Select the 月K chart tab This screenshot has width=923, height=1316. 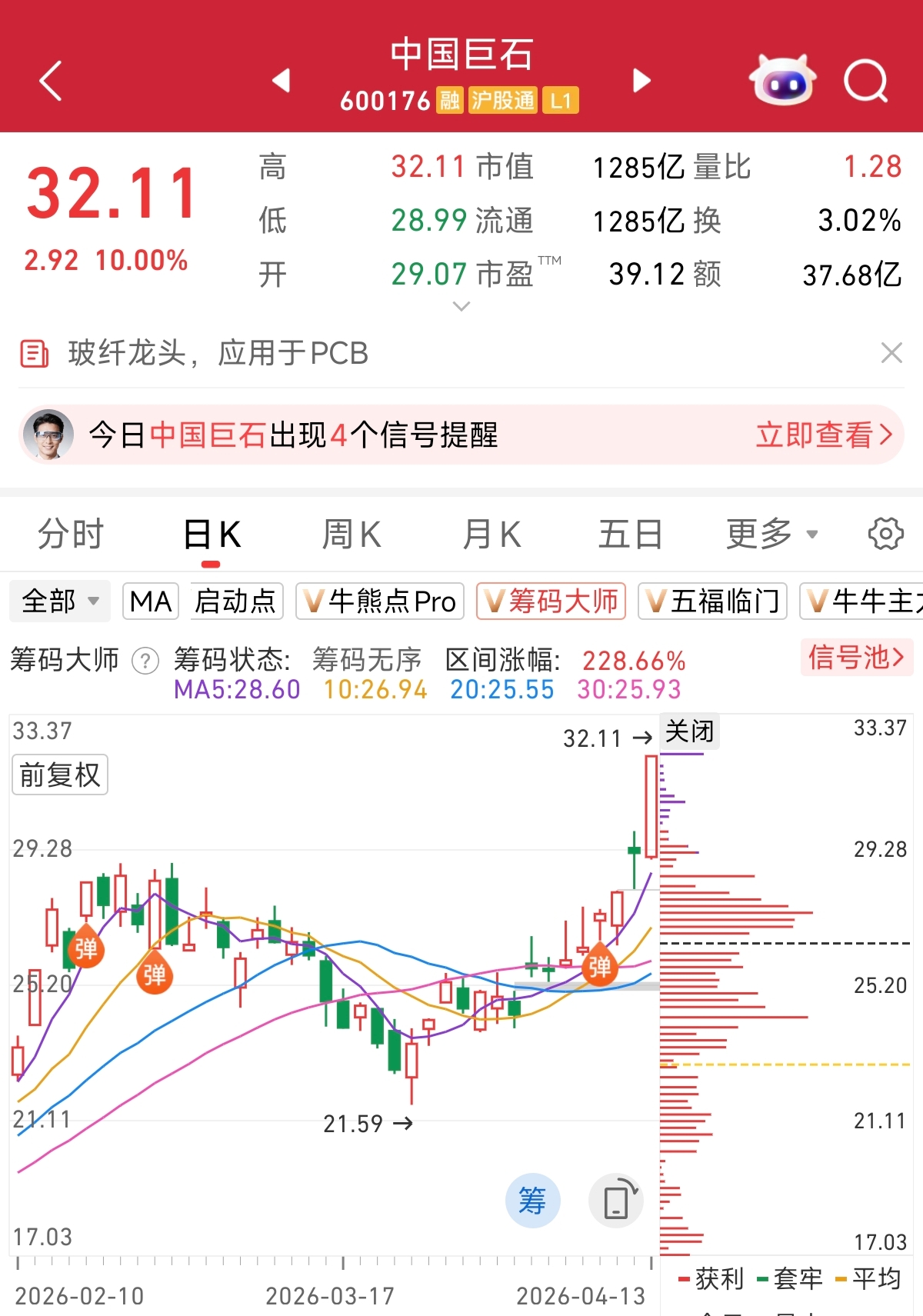(491, 534)
